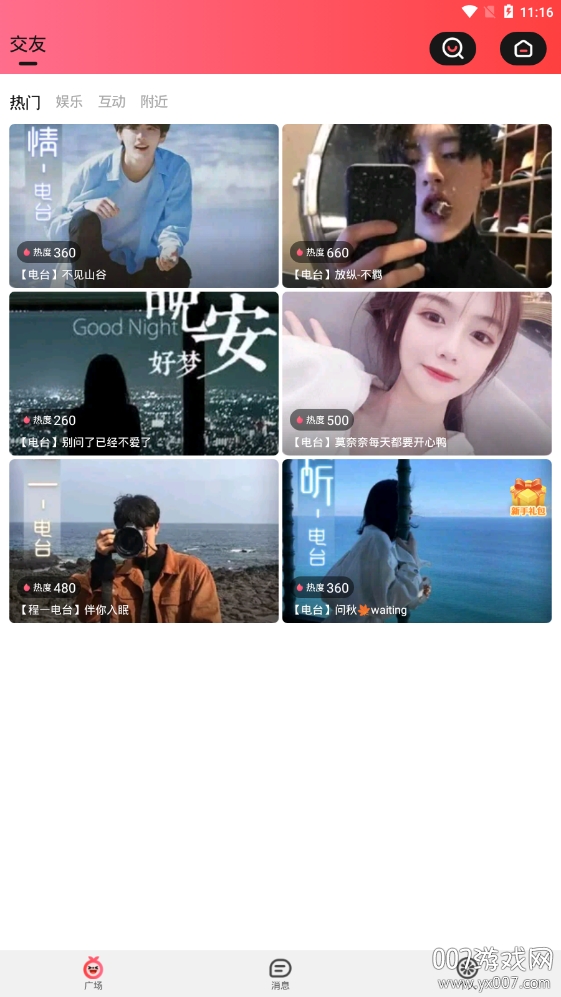Open the room 【电台】不见山谷
Image resolution: width=561 pixels, height=997 pixels.
tap(144, 205)
